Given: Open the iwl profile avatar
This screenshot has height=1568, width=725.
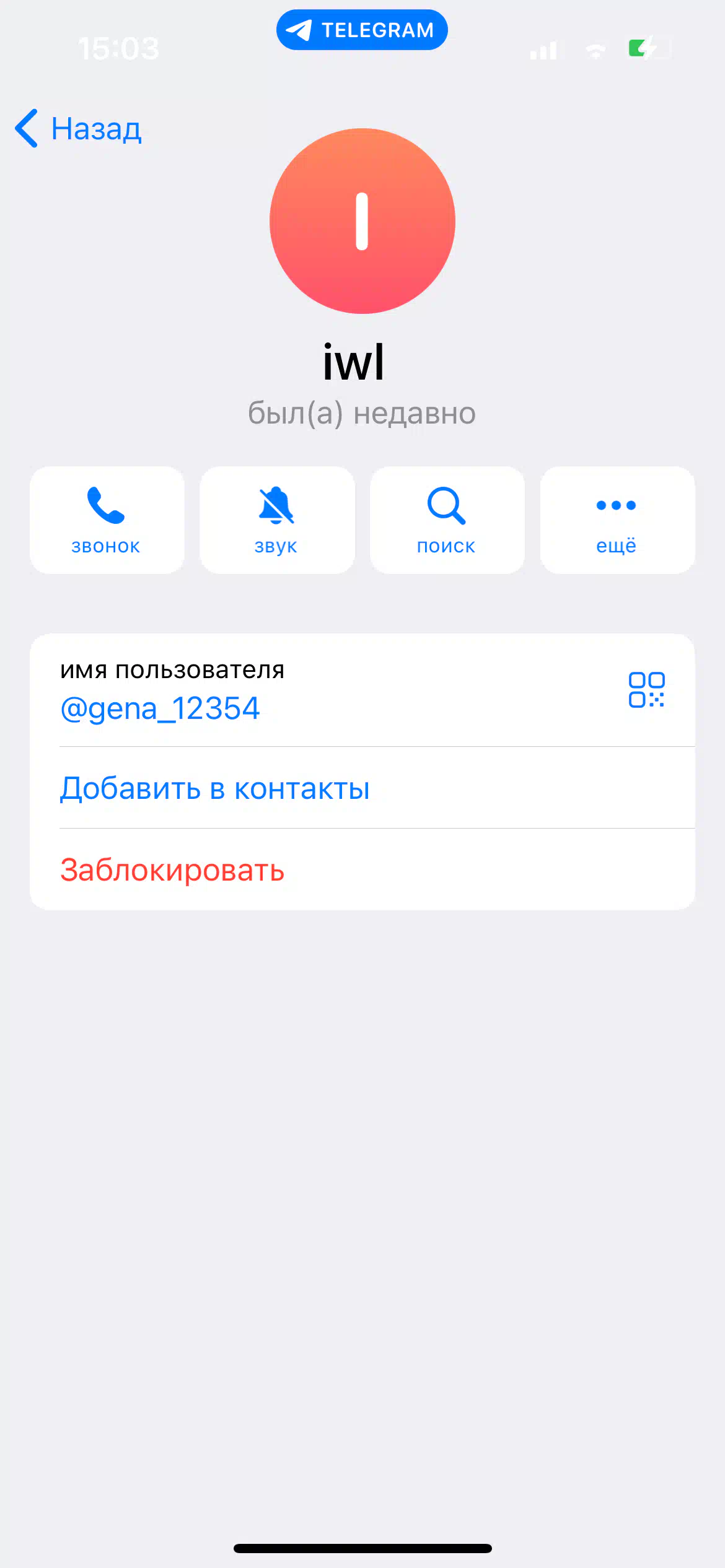Looking at the screenshot, I should [362, 221].
